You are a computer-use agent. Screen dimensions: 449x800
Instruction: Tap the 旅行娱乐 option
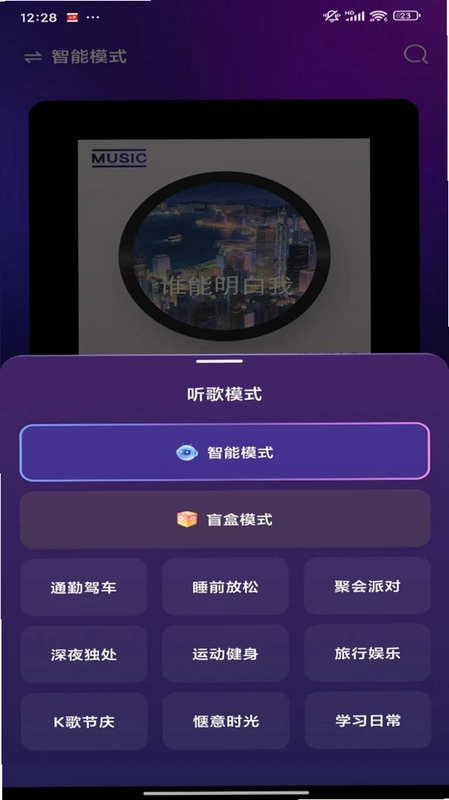pyautogui.click(x=367, y=653)
